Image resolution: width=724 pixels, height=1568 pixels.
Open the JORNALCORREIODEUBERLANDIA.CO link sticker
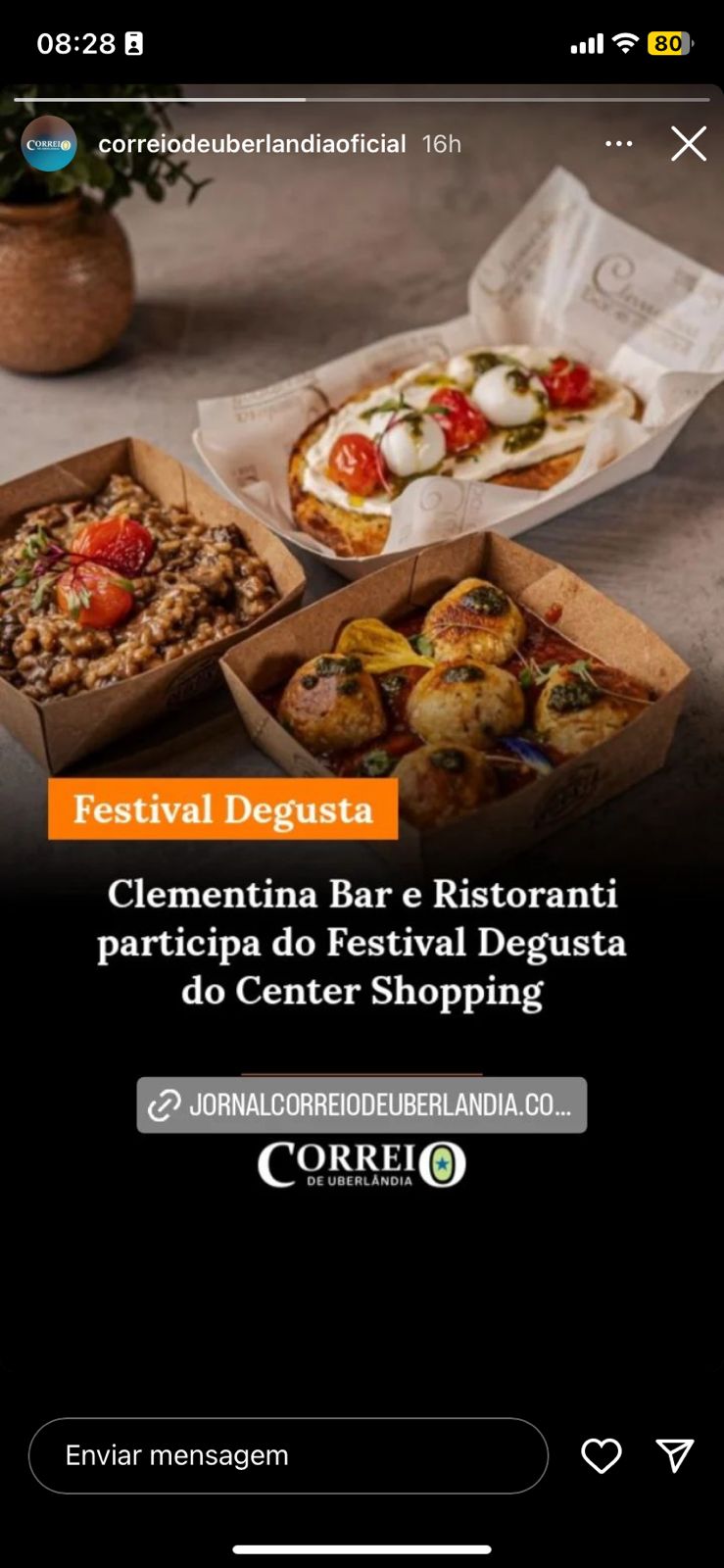pos(362,1105)
